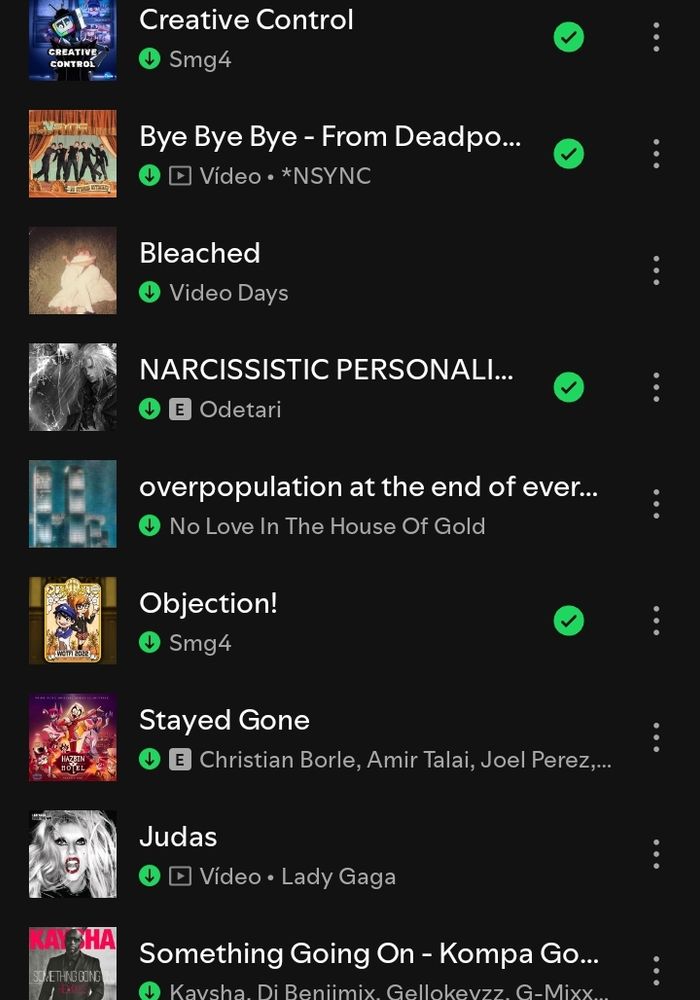The image size is (700, 1000).
Task: Show more options for the Odetari track
Action: pos(656,387)
